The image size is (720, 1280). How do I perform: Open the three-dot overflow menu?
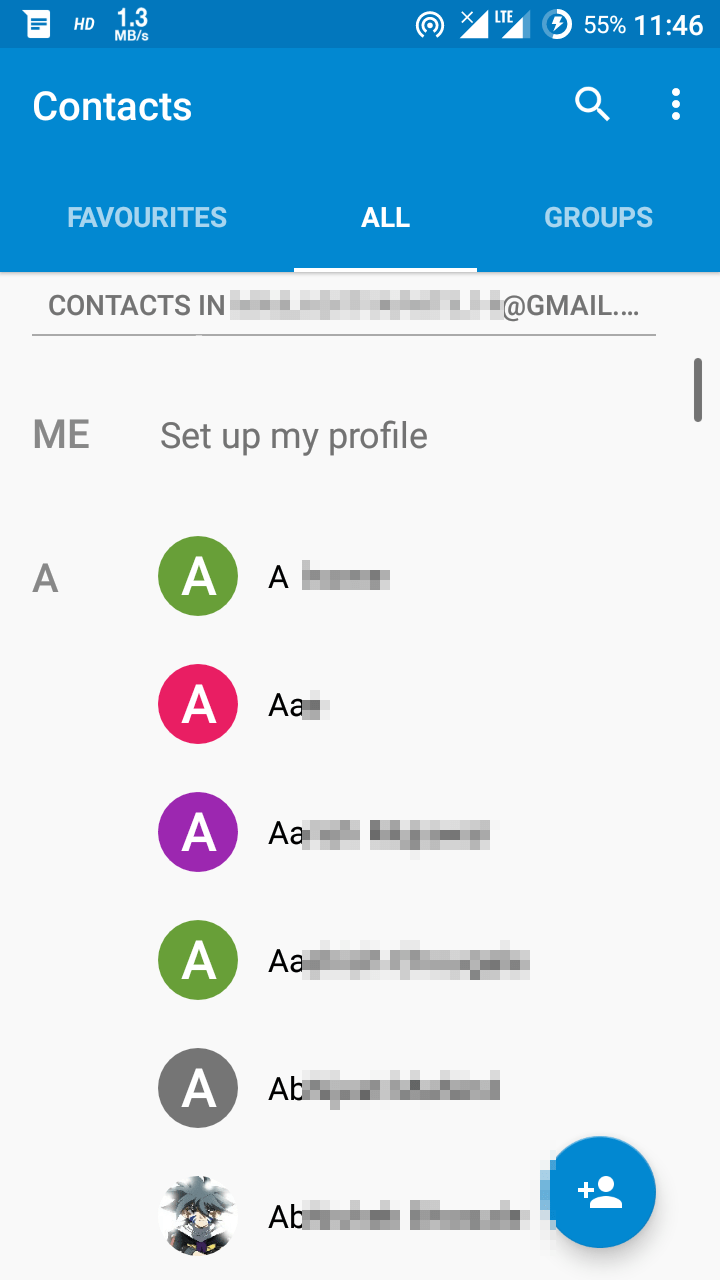(x=676, y=103)
